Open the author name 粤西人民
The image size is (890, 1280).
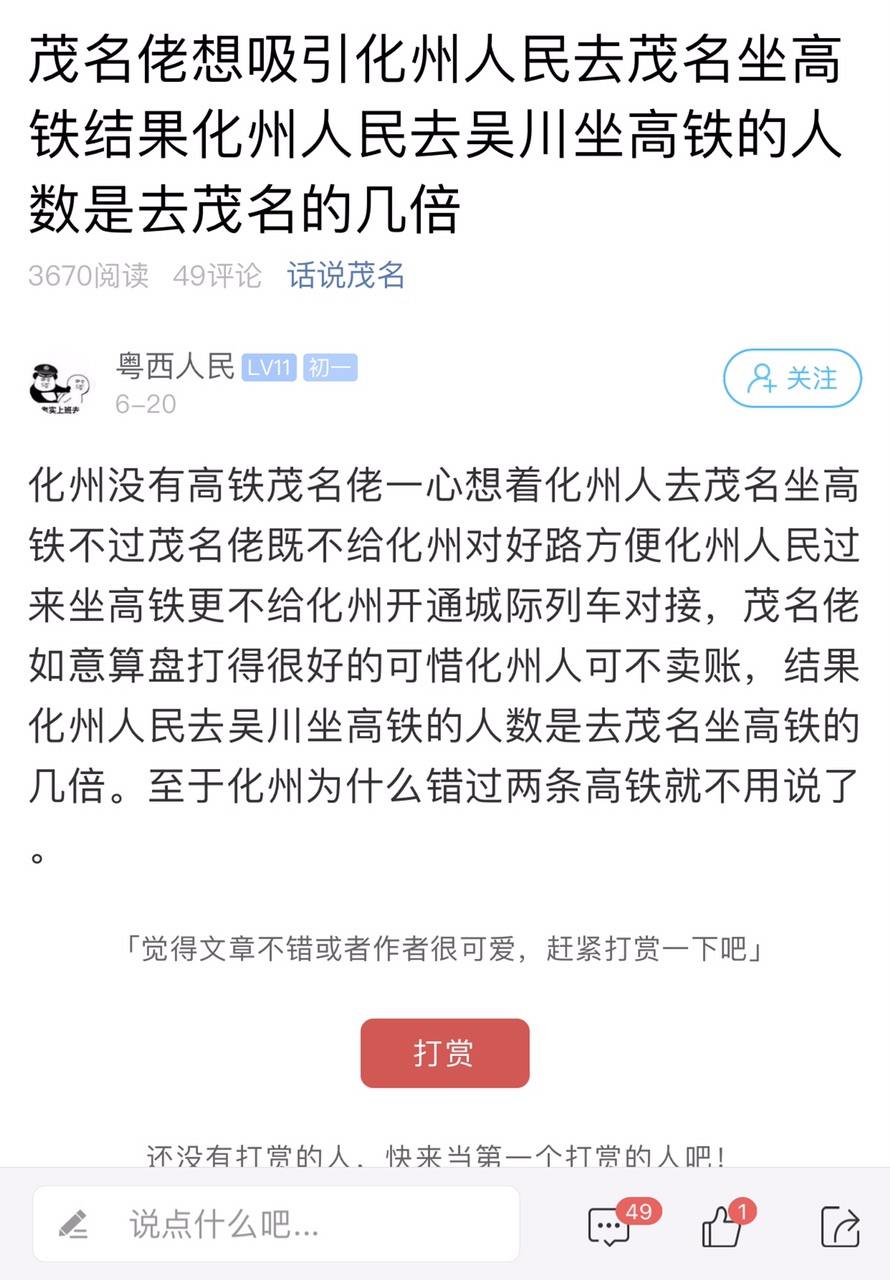pos(175,367)
